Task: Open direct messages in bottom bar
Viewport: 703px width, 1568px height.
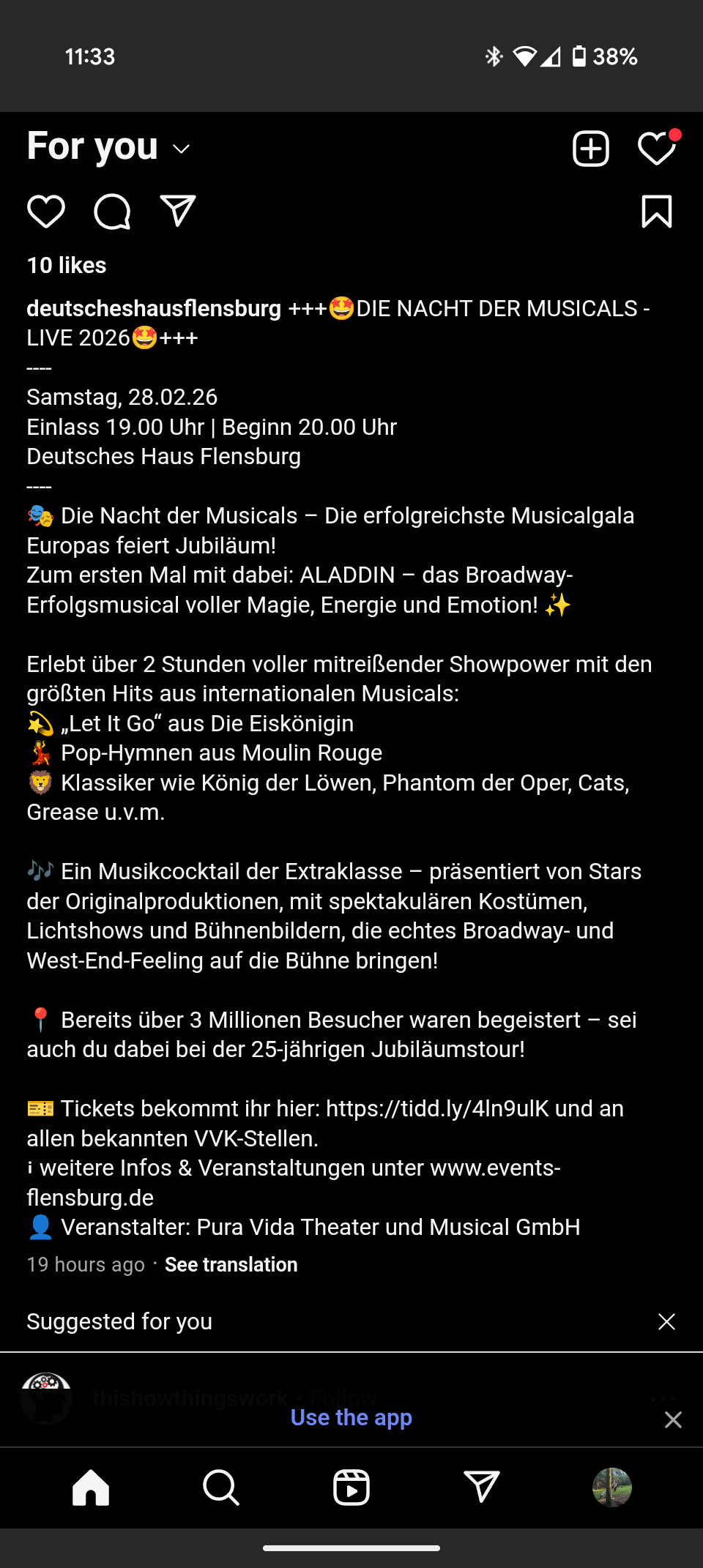Action: [482, 1487]
